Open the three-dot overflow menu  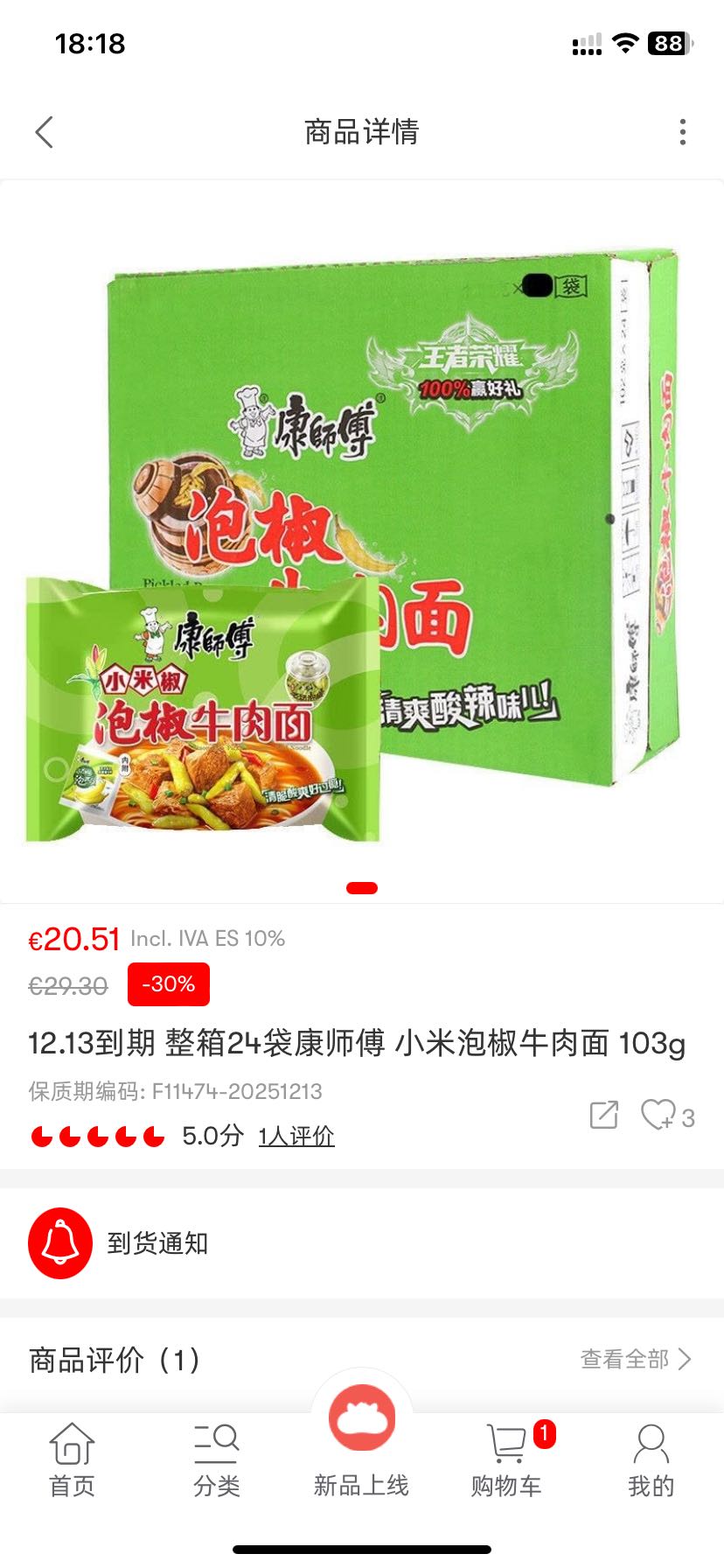(682, 132)
